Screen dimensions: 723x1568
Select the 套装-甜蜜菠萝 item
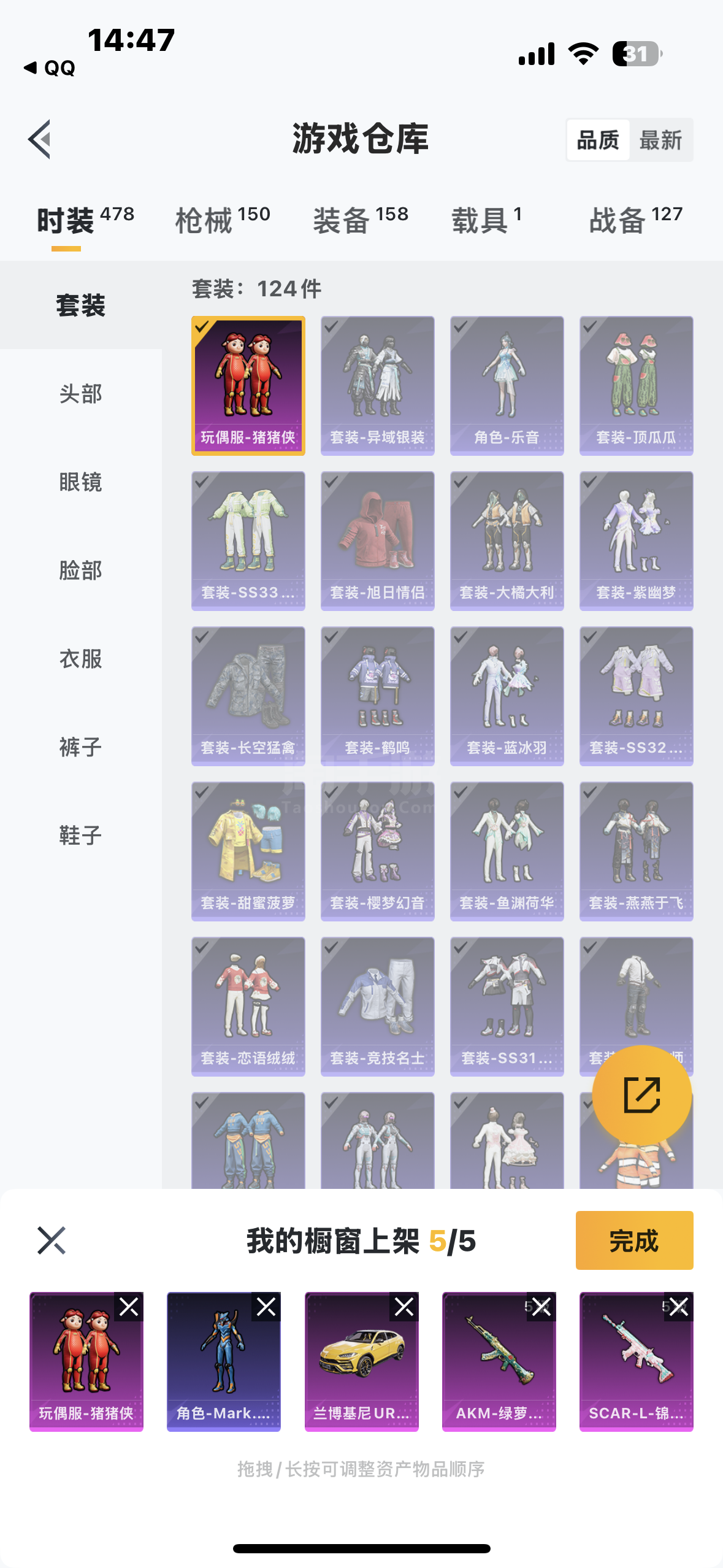(248, 851)
